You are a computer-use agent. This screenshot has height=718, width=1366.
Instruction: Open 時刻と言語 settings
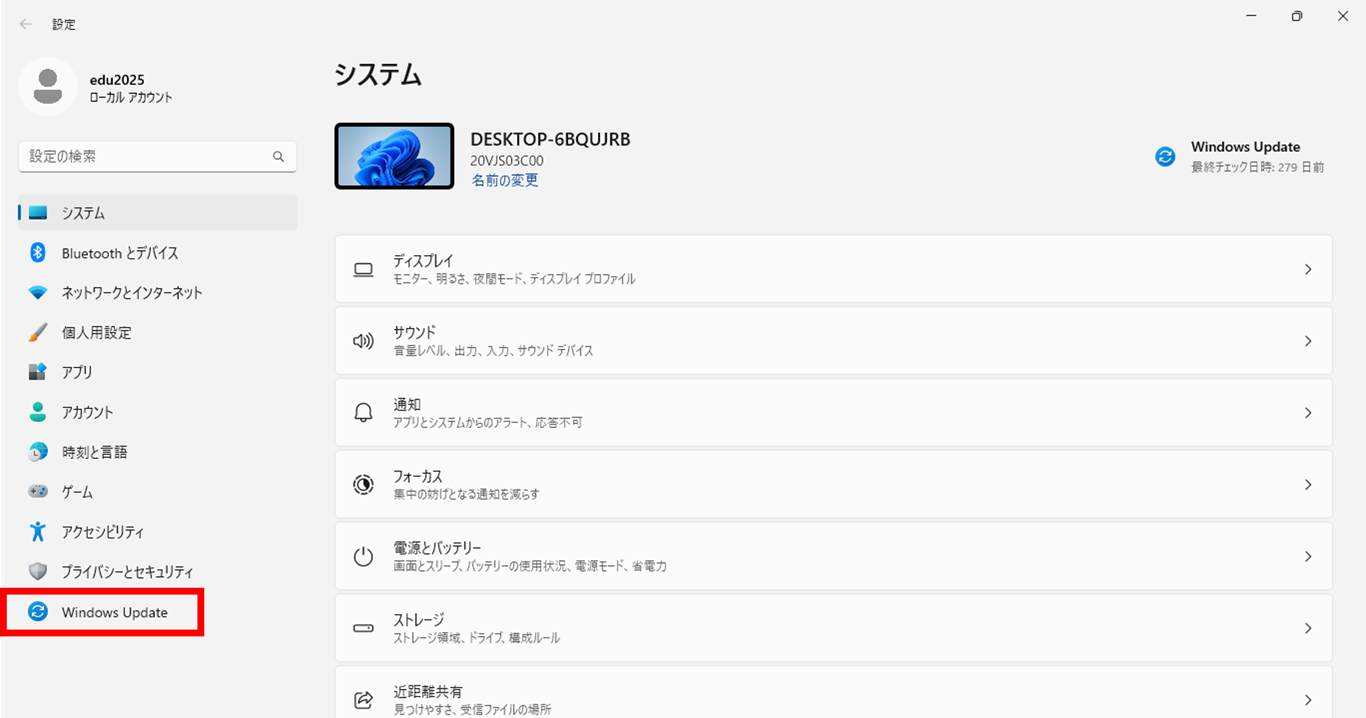[x=95, y=452]
